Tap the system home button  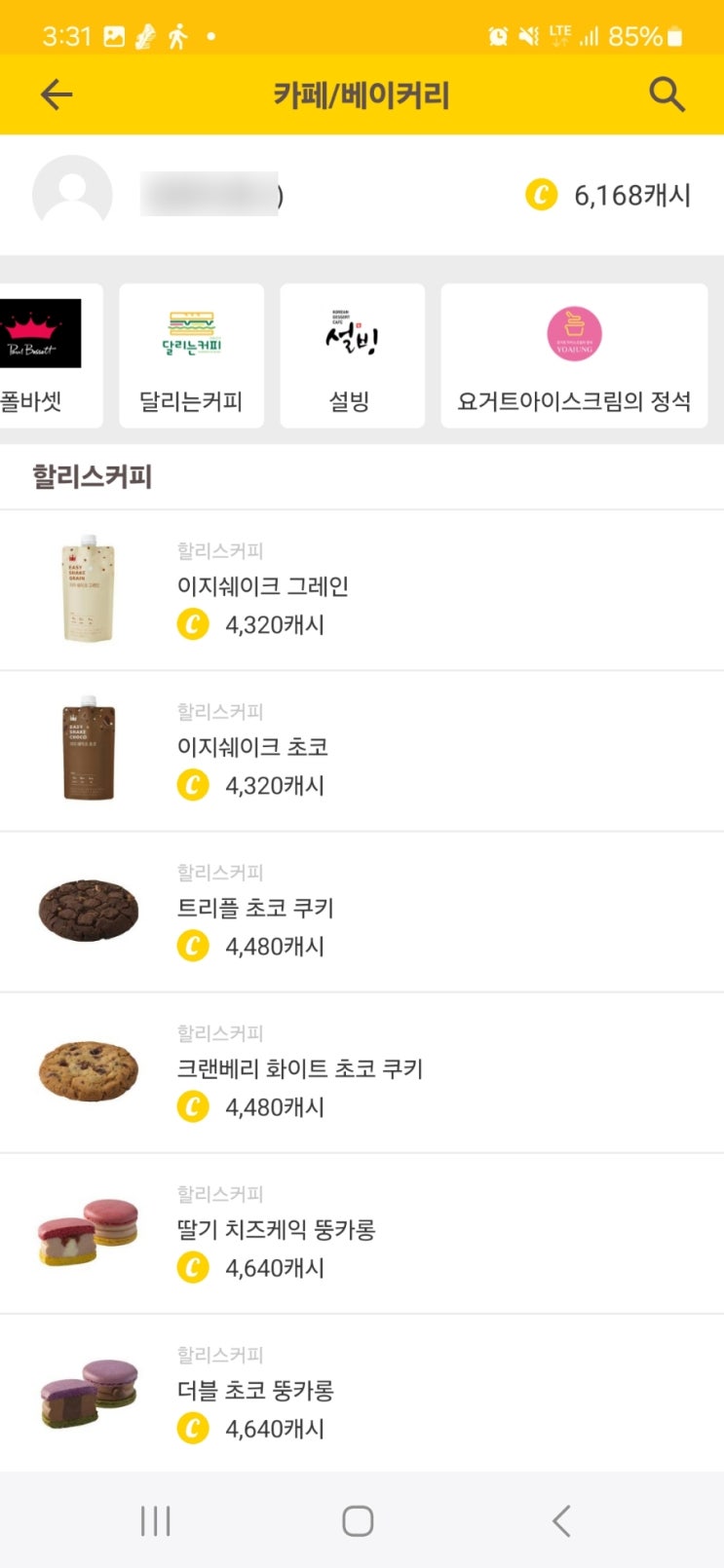pyautogui.click(x=358, y=1520)
